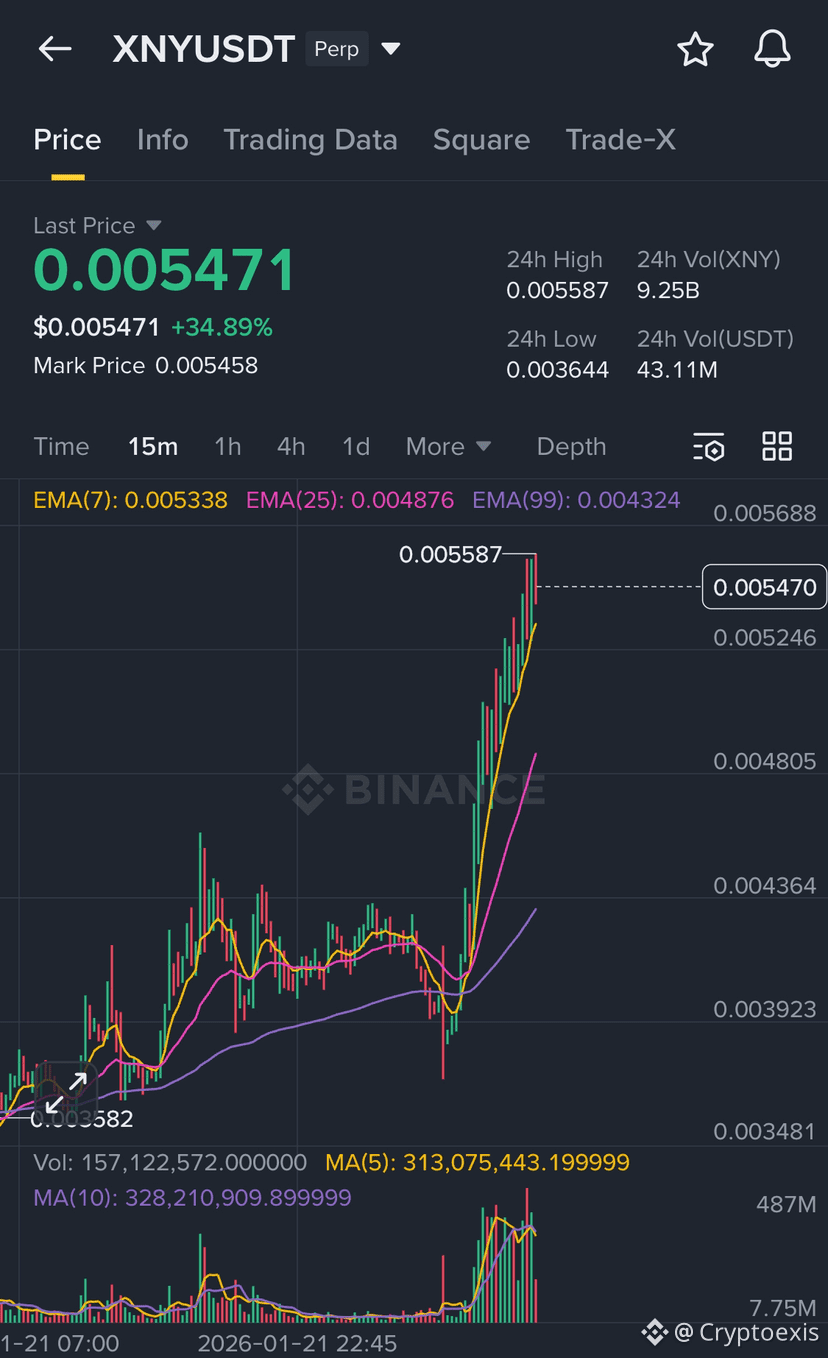Tap the fullscreen expand arrows on the chart
Image resolution: width=828 pixels, height=1358 pixels.
pos(68,1087)
